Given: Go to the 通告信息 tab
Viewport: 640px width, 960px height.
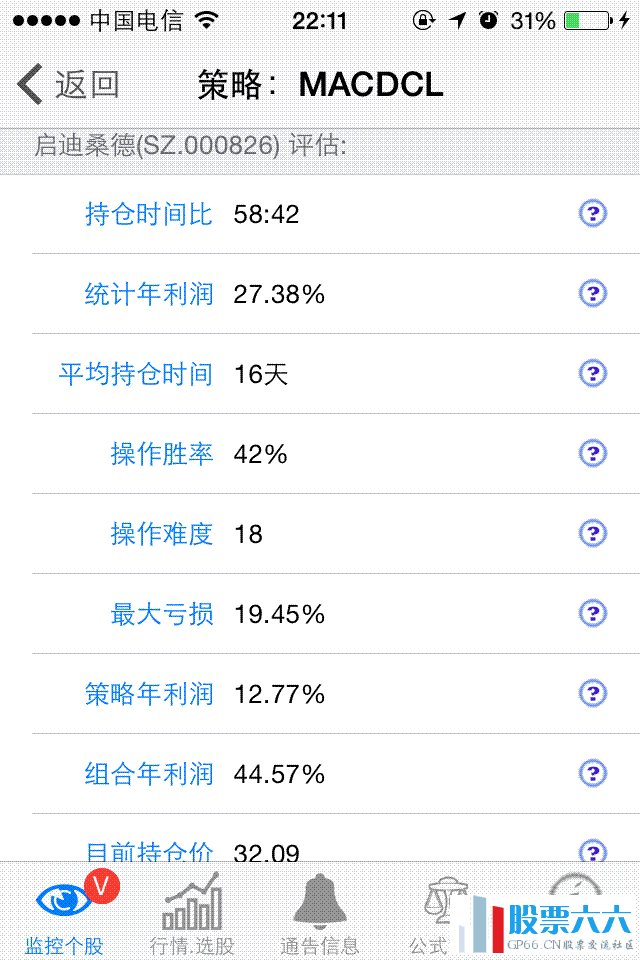Looking at the screenshot, I should point(319,912).
